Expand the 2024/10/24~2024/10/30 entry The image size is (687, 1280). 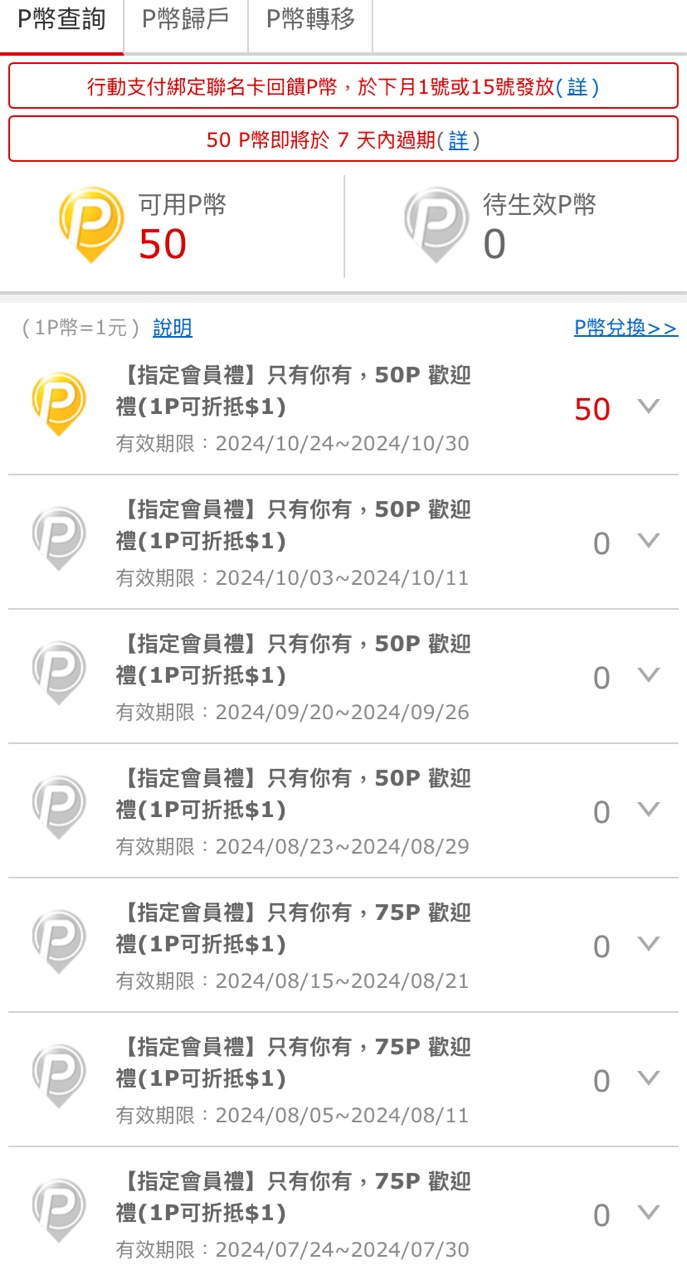(x=649, y=406)
